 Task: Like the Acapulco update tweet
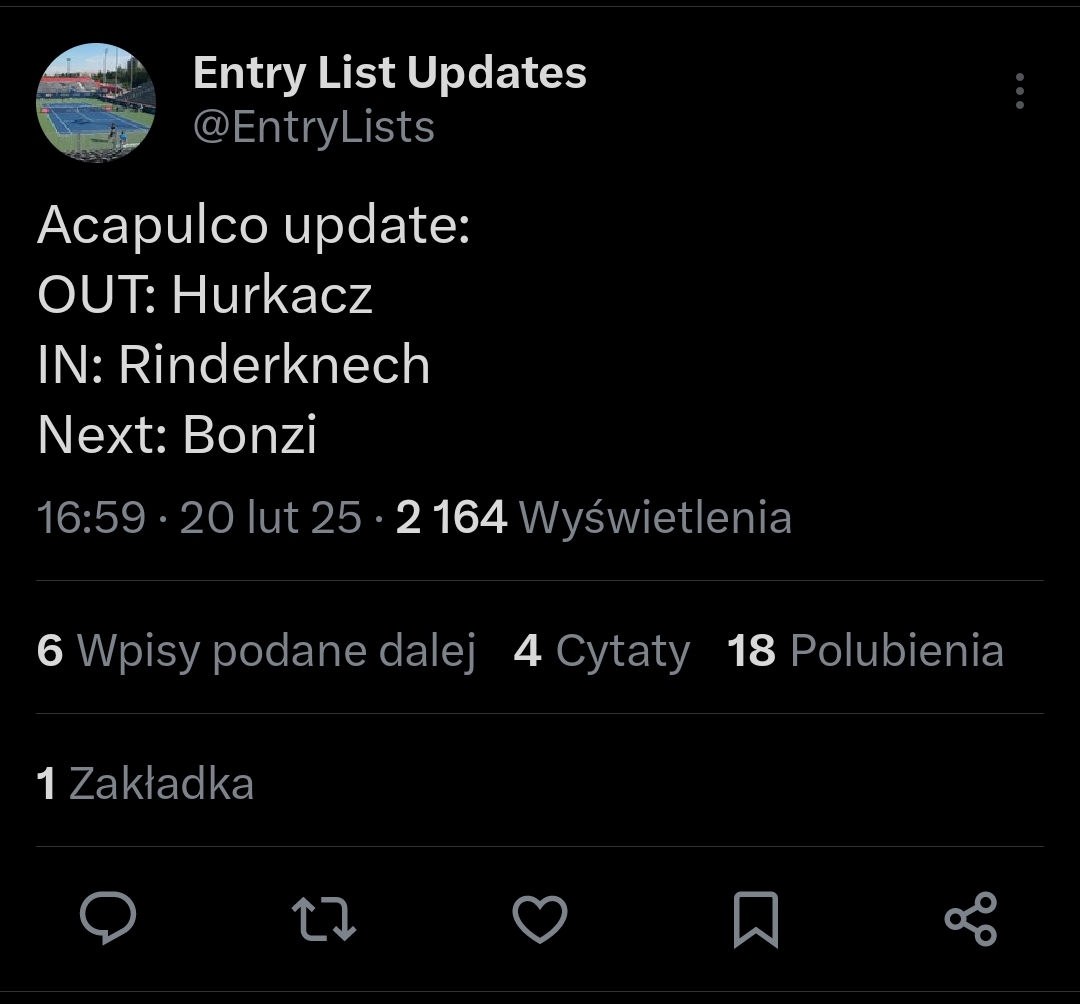coord(540,918)
